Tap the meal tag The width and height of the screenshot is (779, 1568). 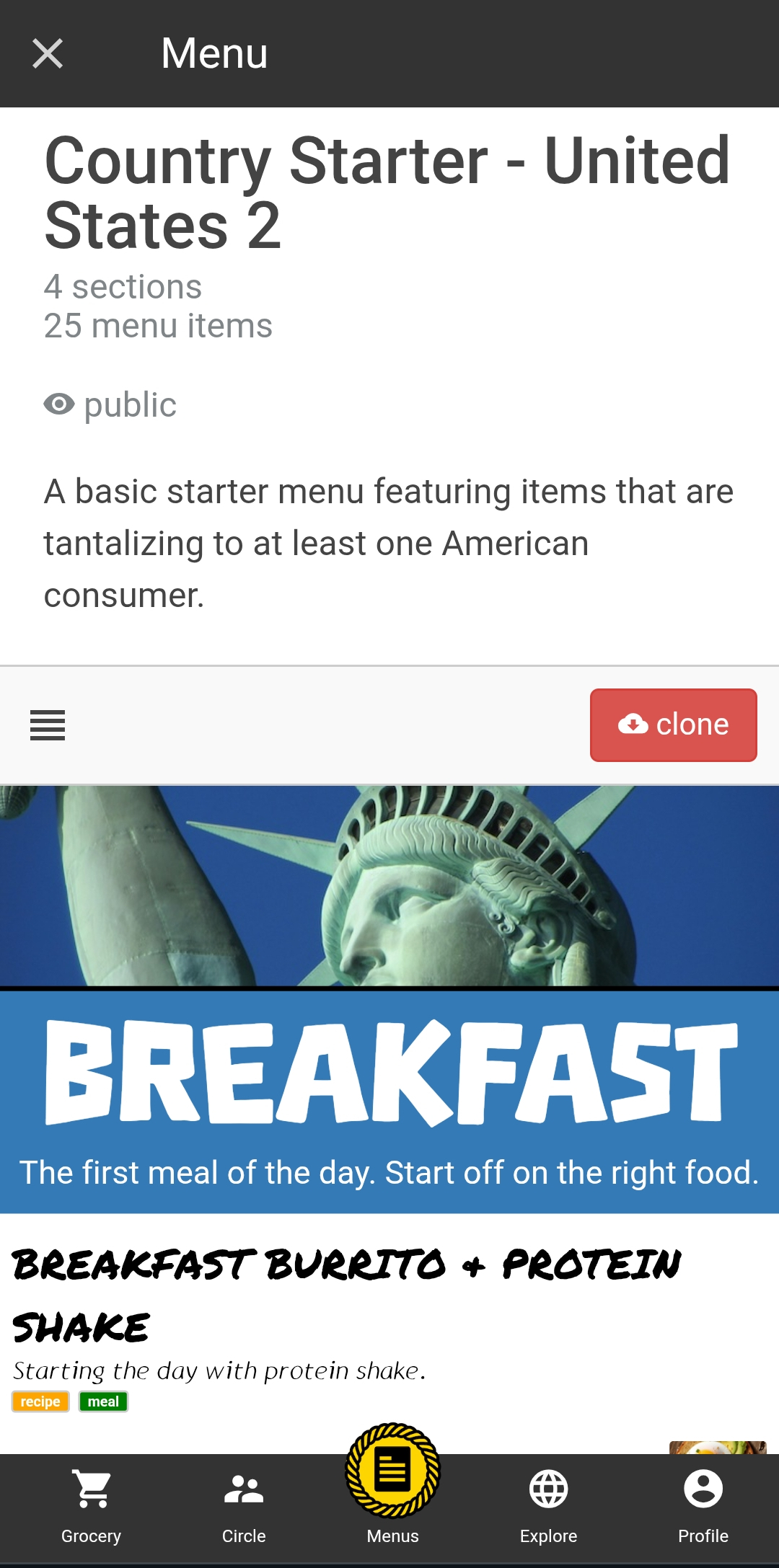103,1401
